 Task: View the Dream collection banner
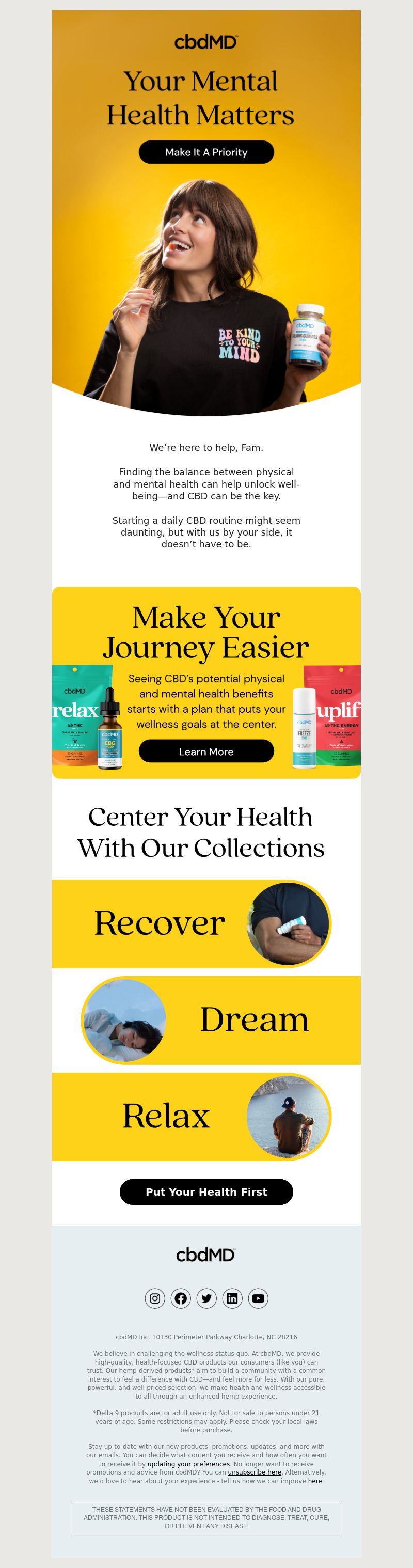tap(206, 1020)
